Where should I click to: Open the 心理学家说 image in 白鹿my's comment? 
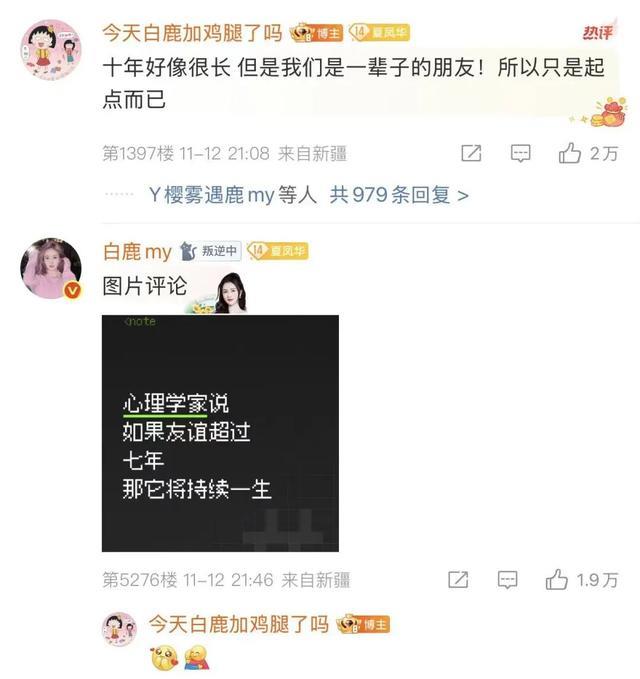tap(220, 433)
